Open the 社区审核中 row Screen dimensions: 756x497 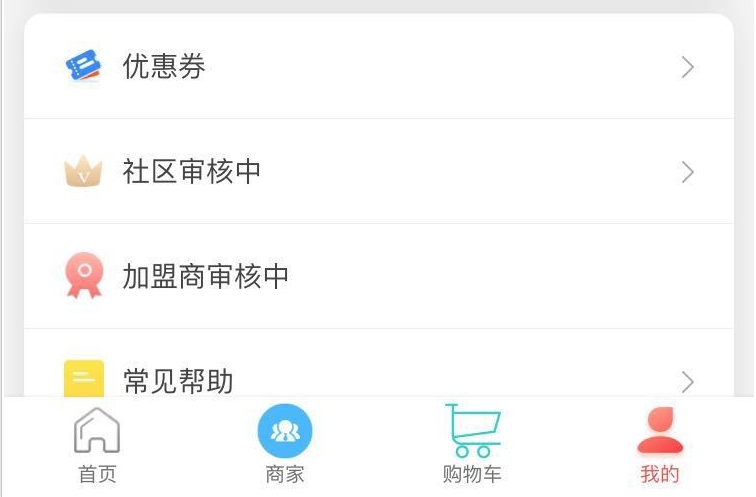pyautogui.click(x=378, y=171)
